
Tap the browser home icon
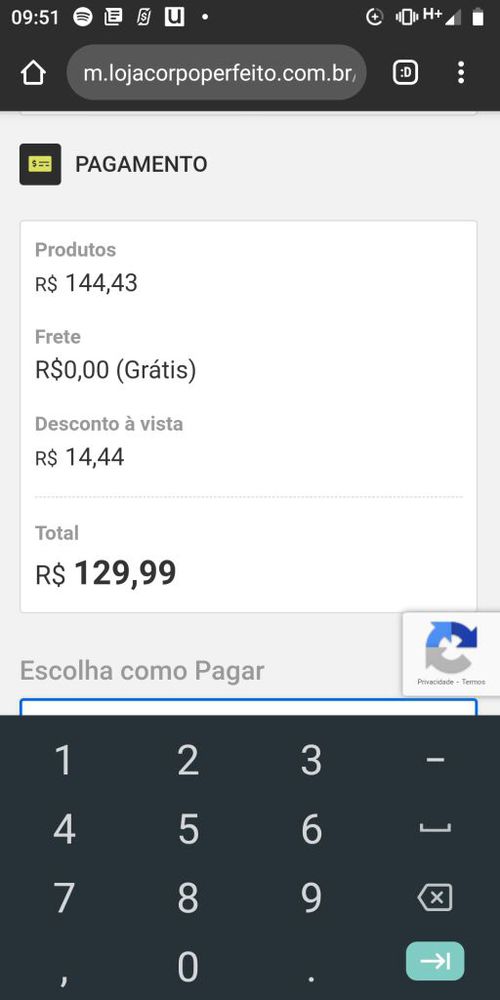click(x=33, y=73)
